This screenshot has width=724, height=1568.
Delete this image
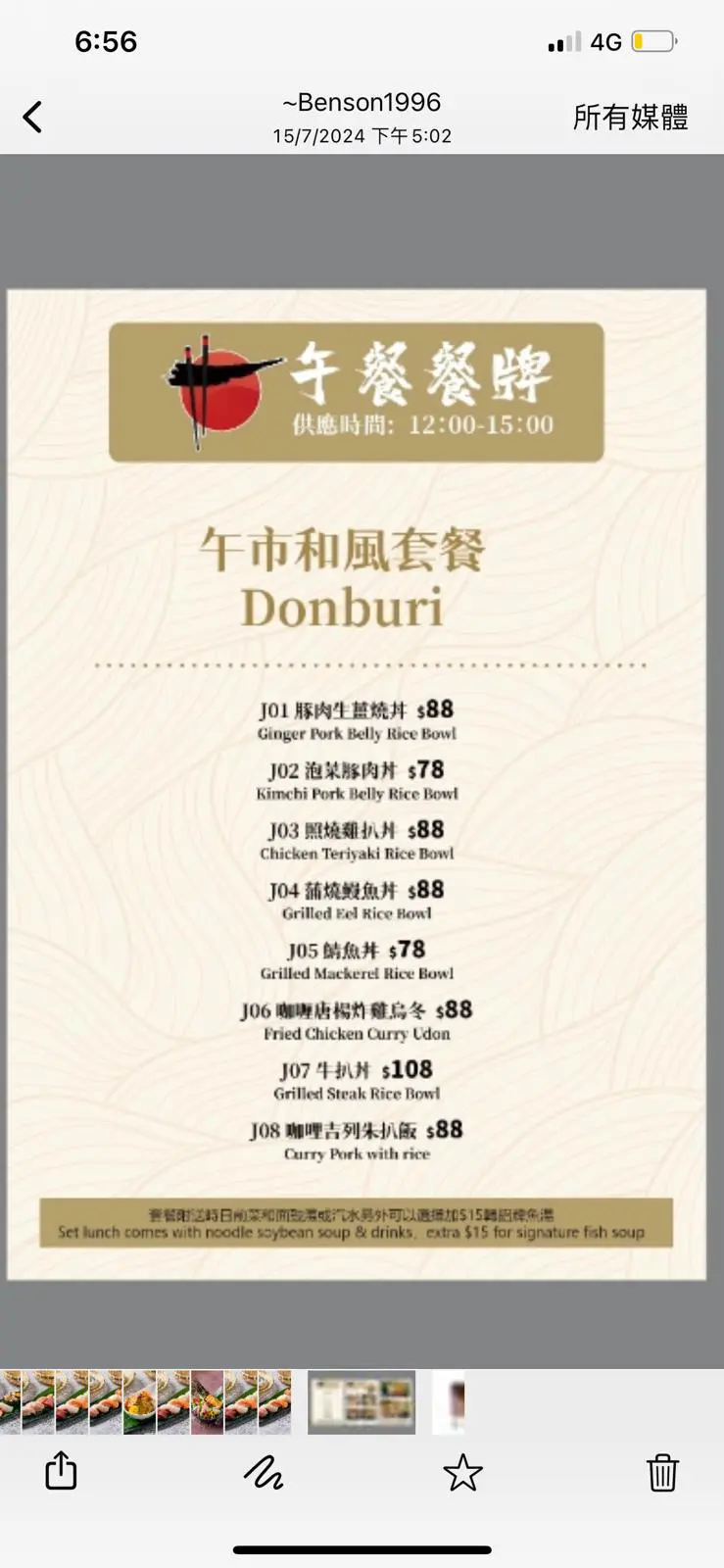click(662, 1472)
